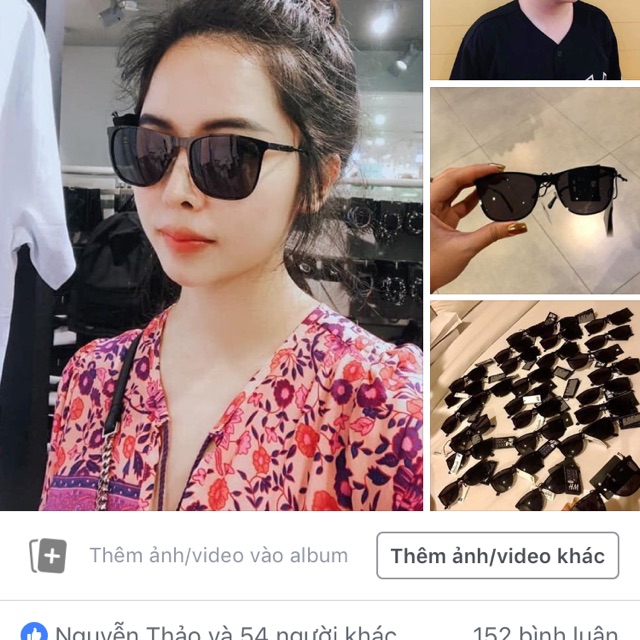Viewport: 640px width, 640px height.
Task: Open the photo of hand holding sunglasses
Action: [x=534, y=190]
